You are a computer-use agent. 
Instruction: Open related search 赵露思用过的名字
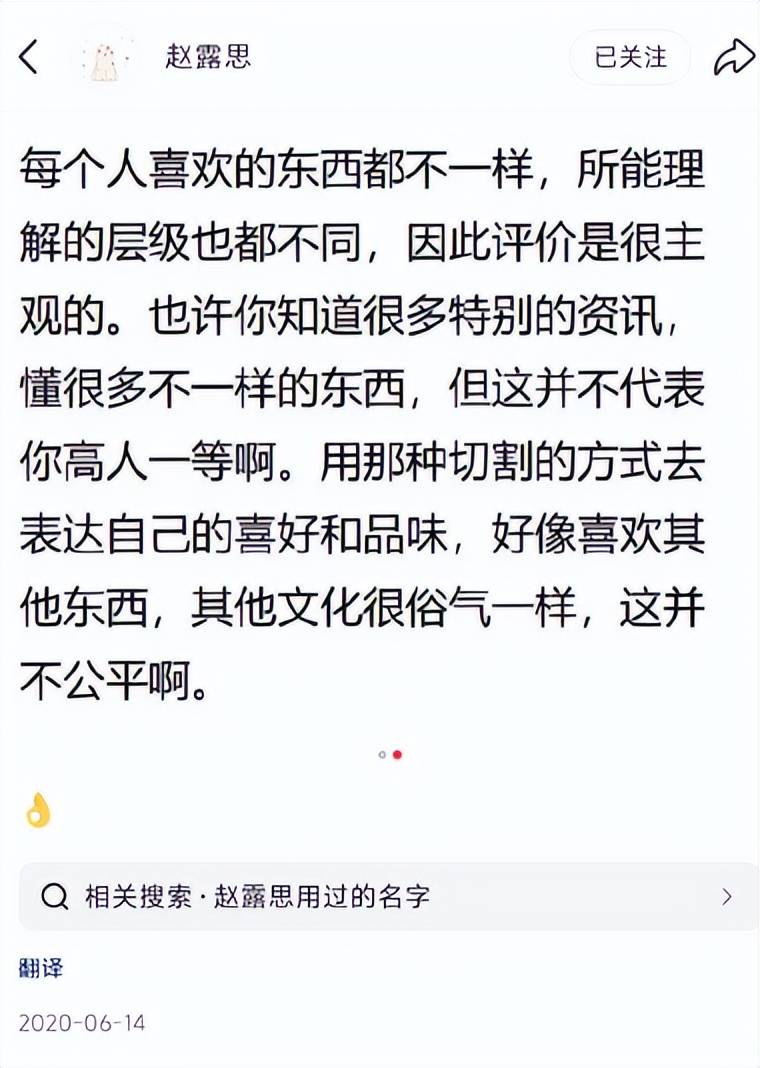[x=388, y=896]
